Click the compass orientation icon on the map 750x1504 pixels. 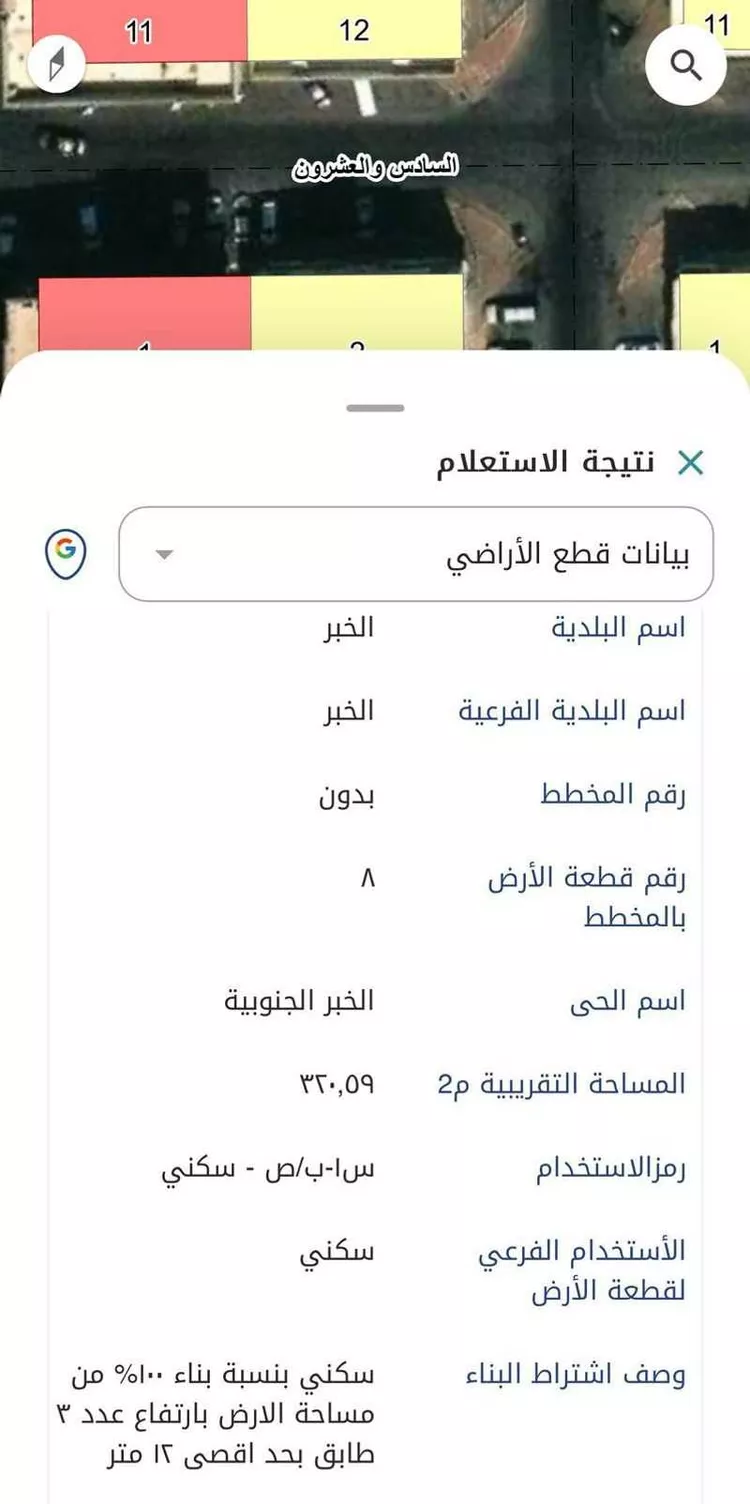click(x=57, y=63)
